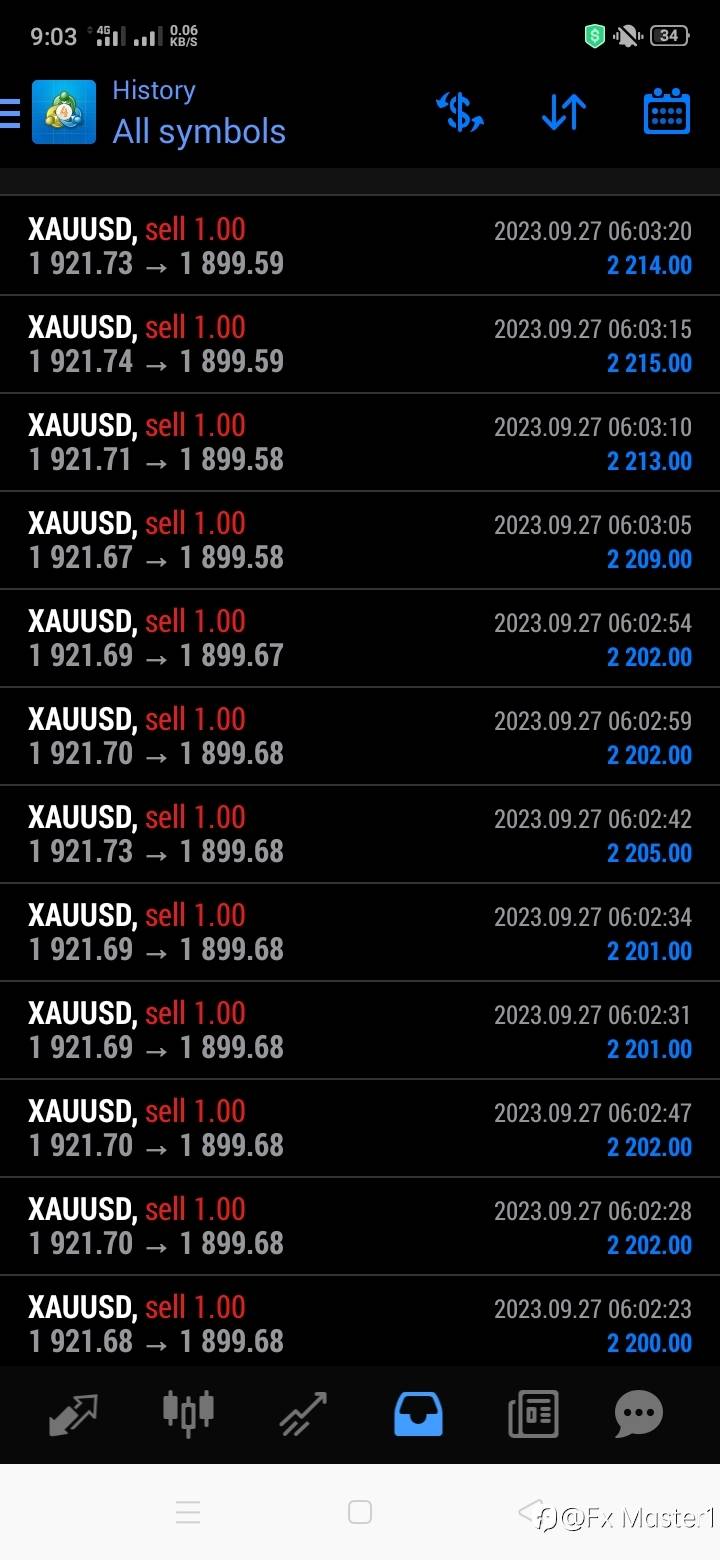Open the side menu drawer
Image resolution: width=720 pixels, height=1560 pixels.
point(10,113)
